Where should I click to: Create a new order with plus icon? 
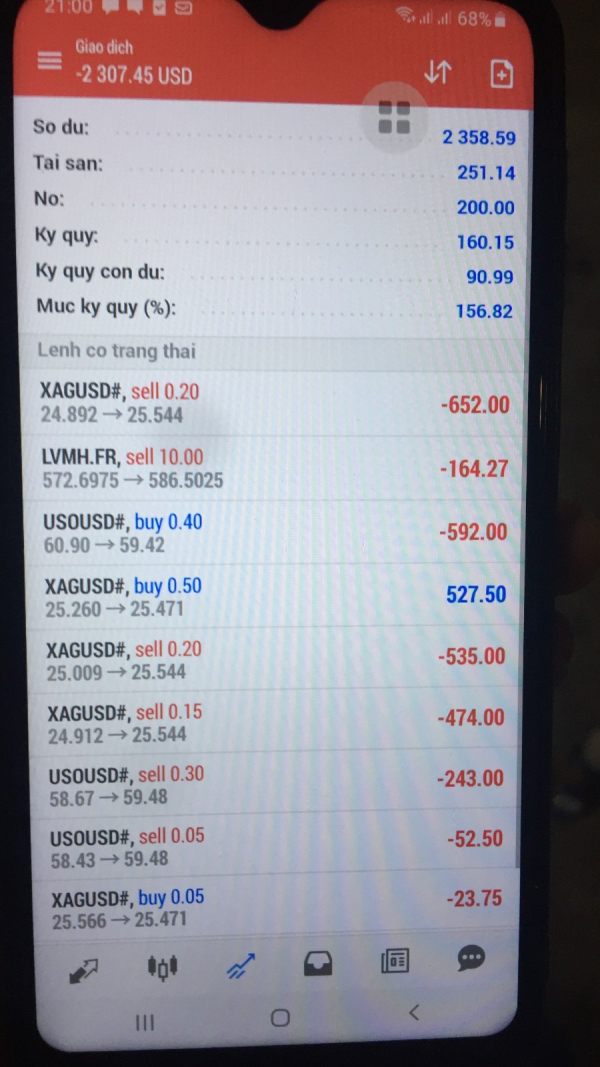click(501, 74)
